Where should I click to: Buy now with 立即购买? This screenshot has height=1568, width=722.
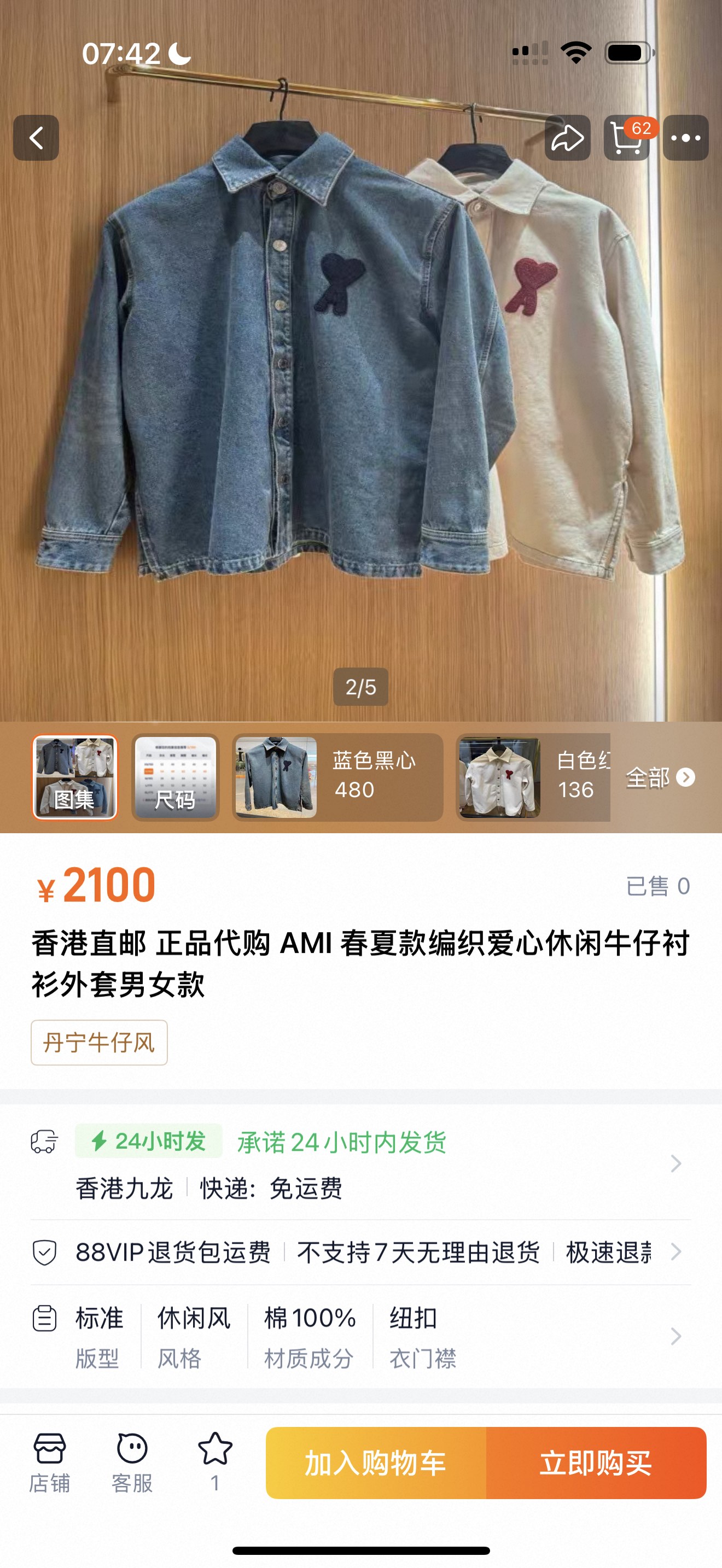[x=595, y=1462]
